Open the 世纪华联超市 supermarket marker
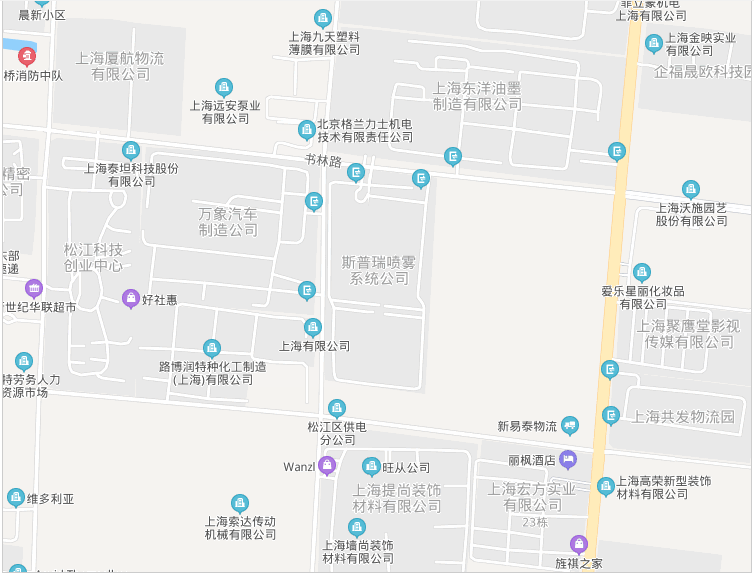Screen dimensions: 754x574 [x=34, y=288]
